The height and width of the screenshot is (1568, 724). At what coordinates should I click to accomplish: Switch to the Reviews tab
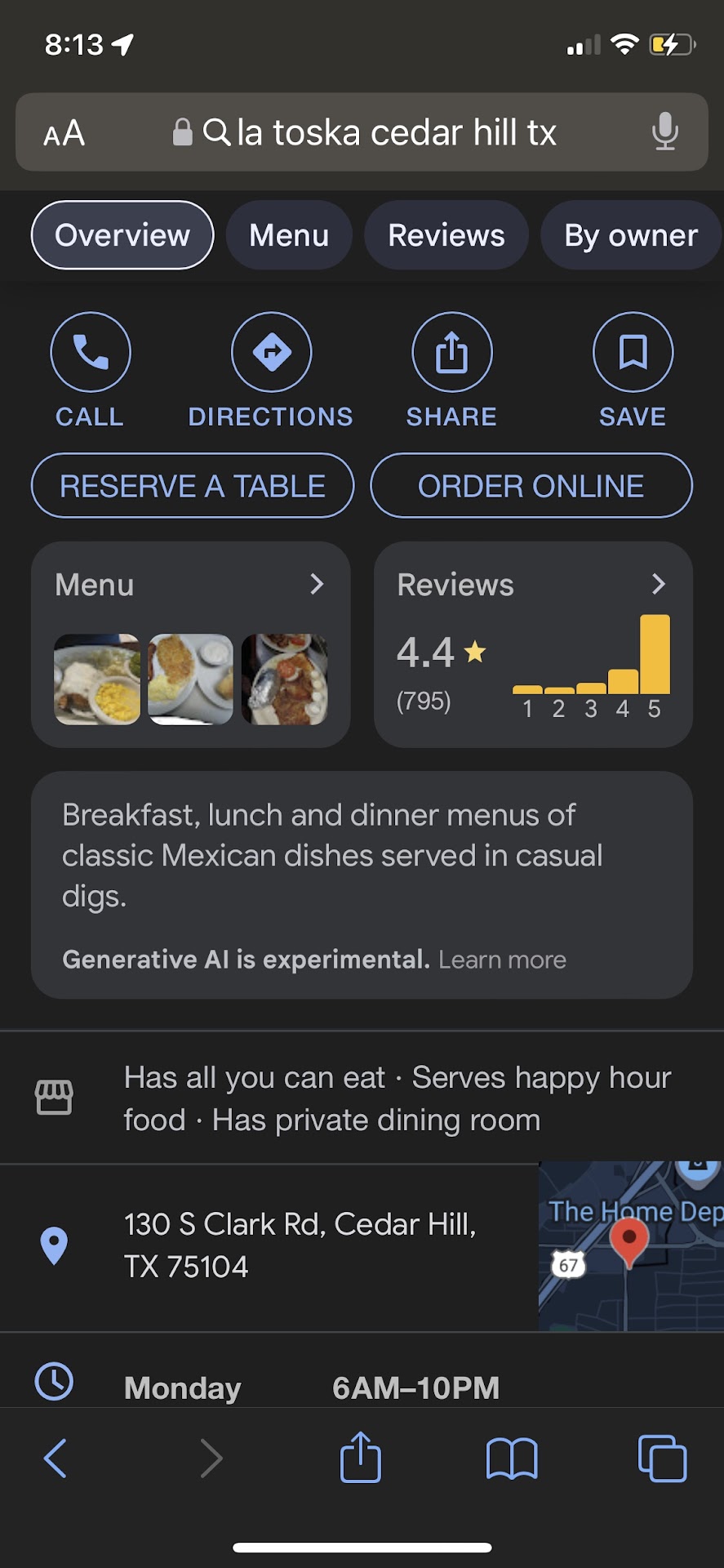click(x=446, y=235)
